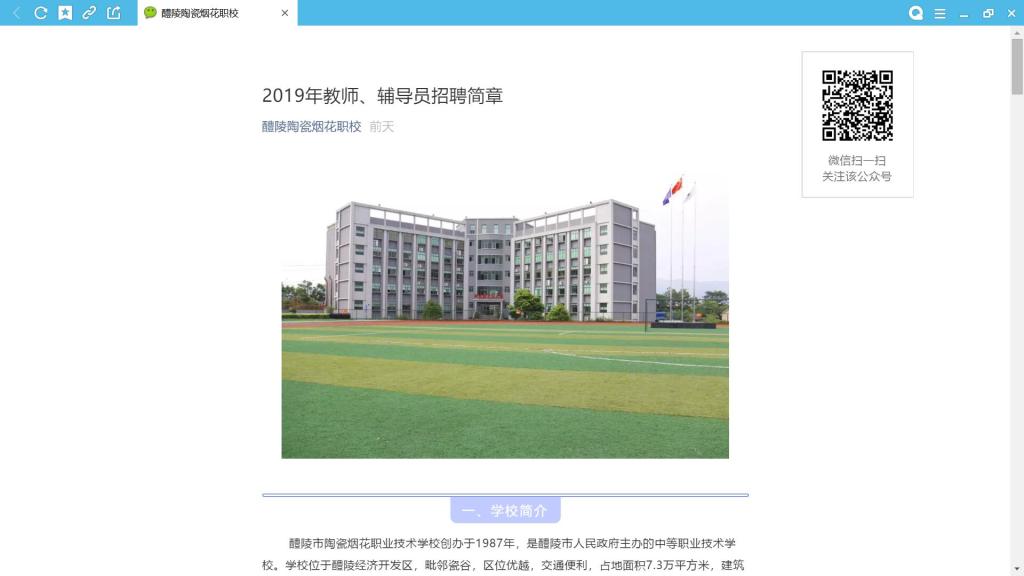Go back to the previous page
1024x576 pixels.
[16, 13]
